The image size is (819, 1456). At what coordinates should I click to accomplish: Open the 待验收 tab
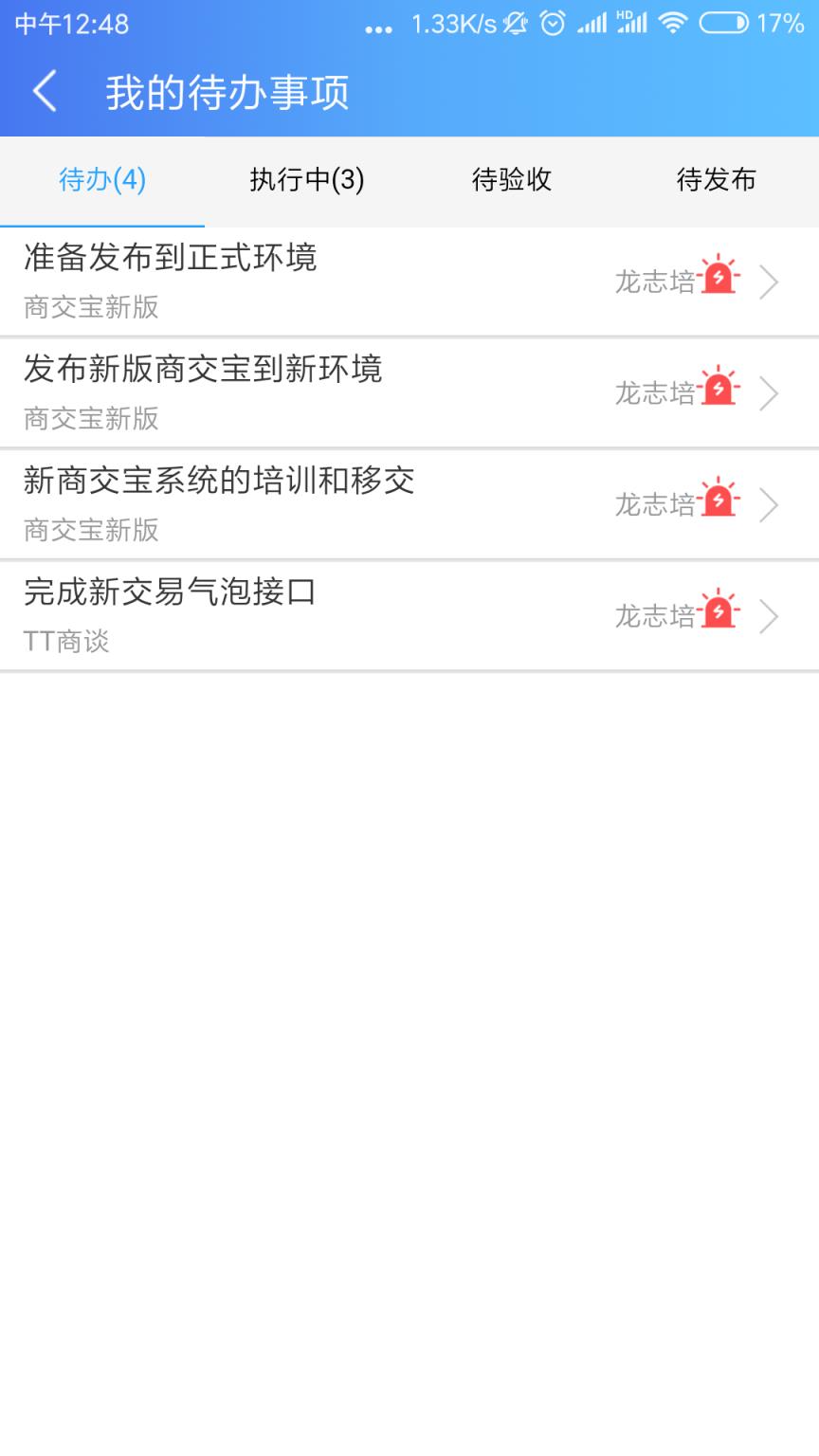point(512,180)
